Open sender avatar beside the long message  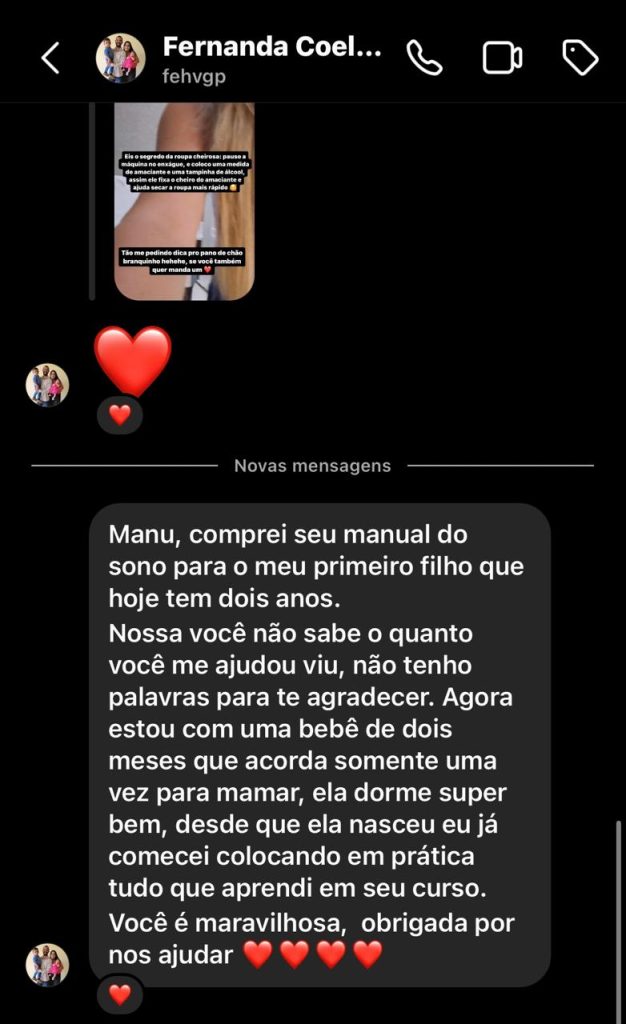tap(47, 965)
